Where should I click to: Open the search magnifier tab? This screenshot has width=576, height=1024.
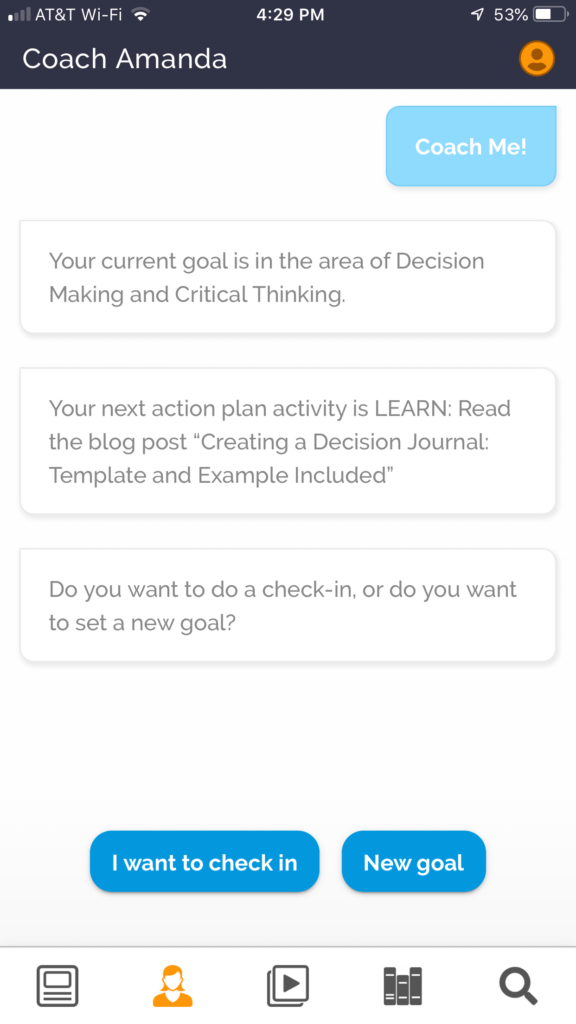pos(519,986)
